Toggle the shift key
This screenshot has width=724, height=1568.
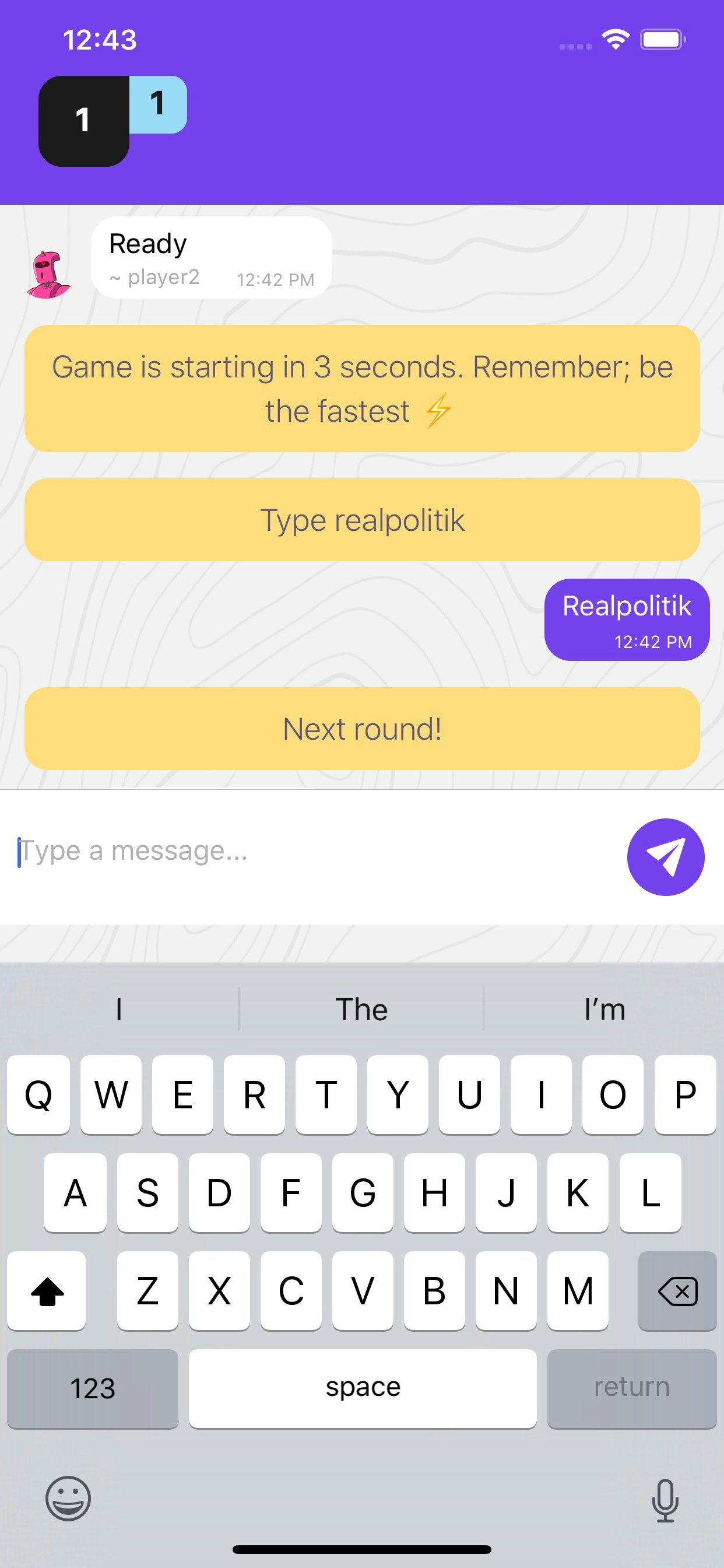point(46,1290)
